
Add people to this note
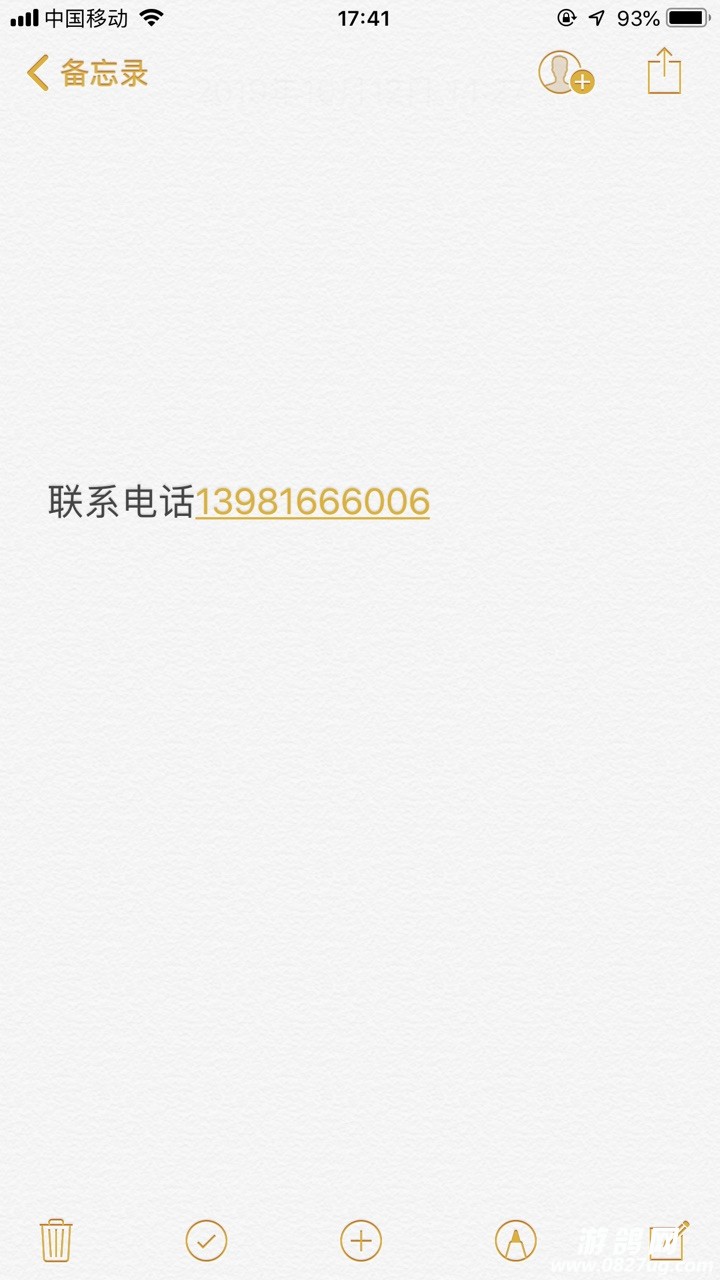565,73
